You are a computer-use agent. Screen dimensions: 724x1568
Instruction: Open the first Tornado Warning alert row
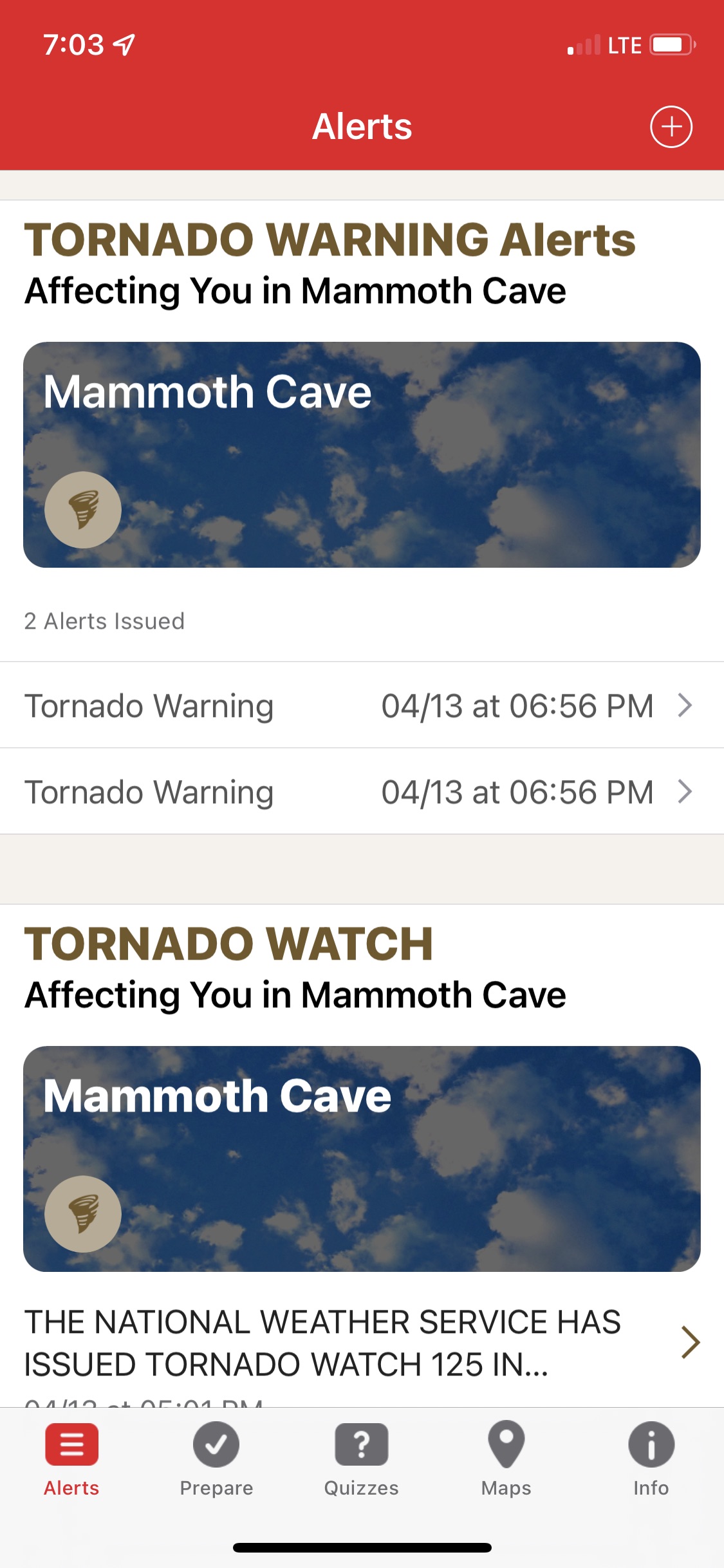point(362,705)
